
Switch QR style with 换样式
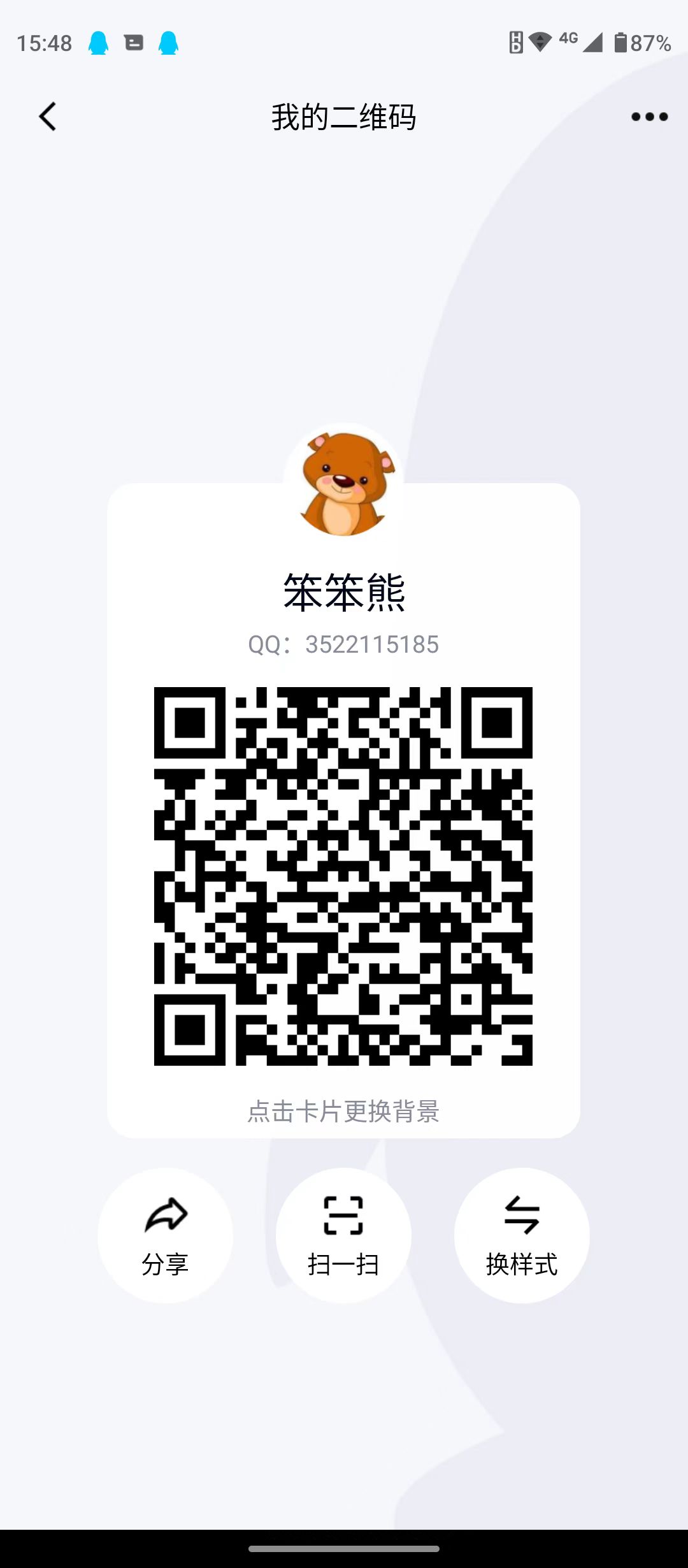pos(522,1235)
